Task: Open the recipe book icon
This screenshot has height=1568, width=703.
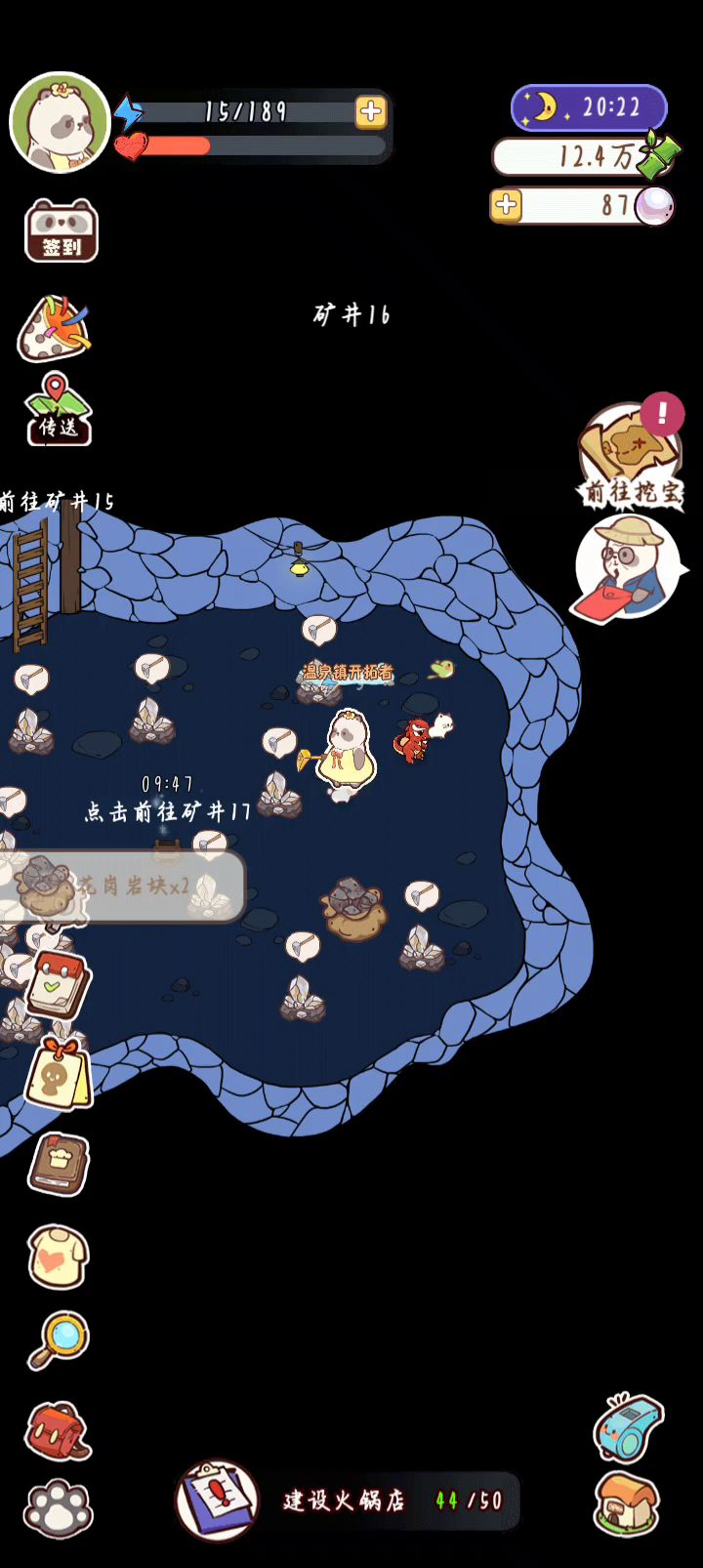Action: [59, 1164]
